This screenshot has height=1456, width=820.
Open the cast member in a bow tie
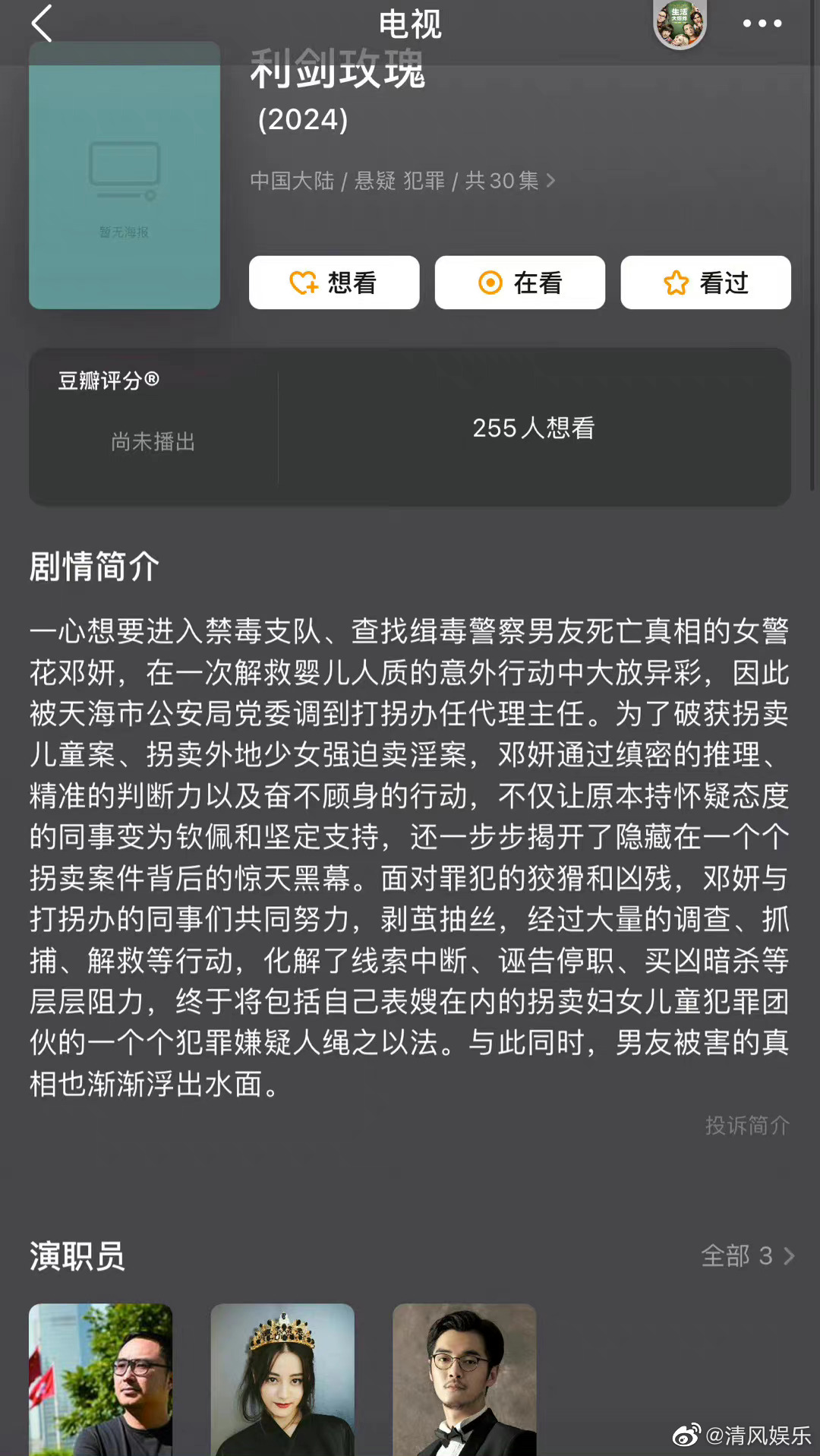(x=464, y=1379)
